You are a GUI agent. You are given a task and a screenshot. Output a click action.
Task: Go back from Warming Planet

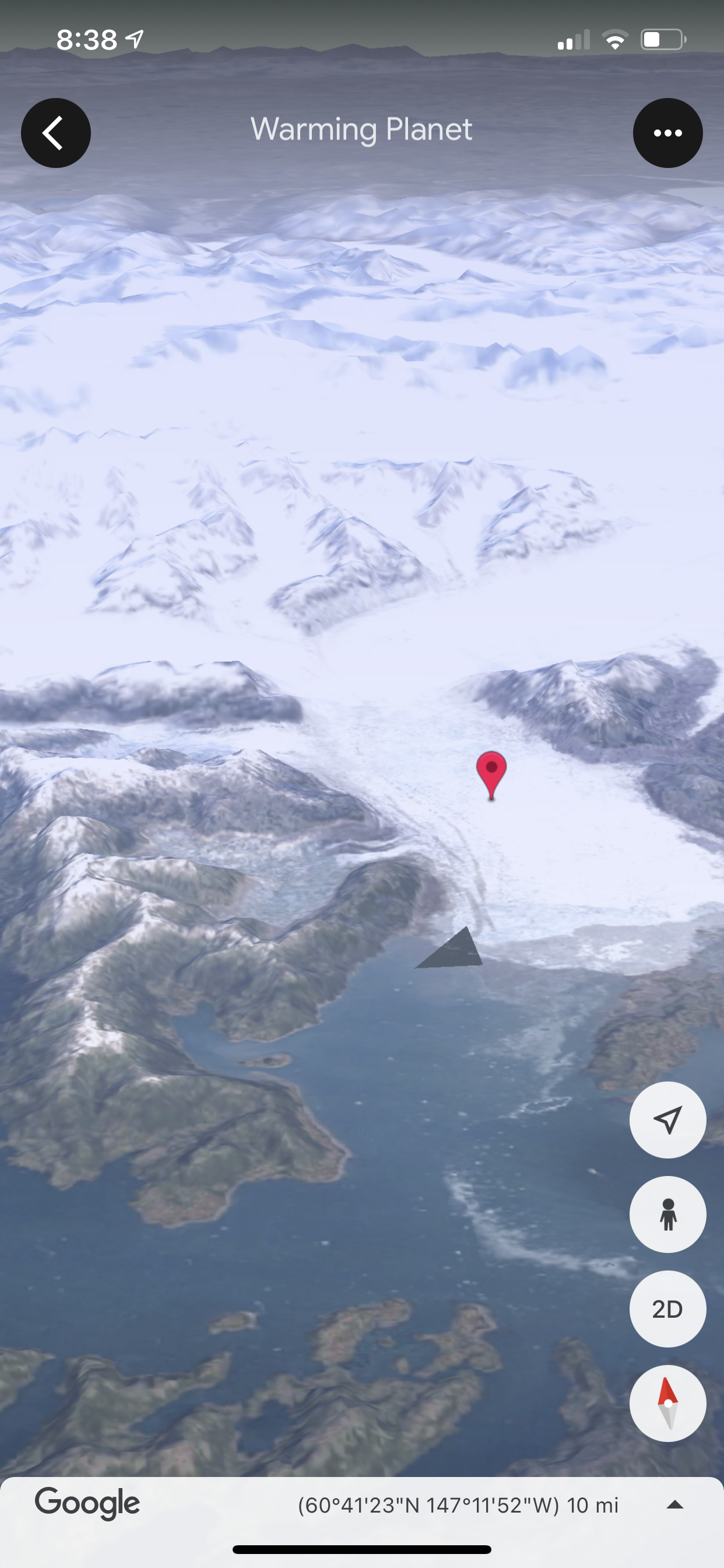point(56,132)
